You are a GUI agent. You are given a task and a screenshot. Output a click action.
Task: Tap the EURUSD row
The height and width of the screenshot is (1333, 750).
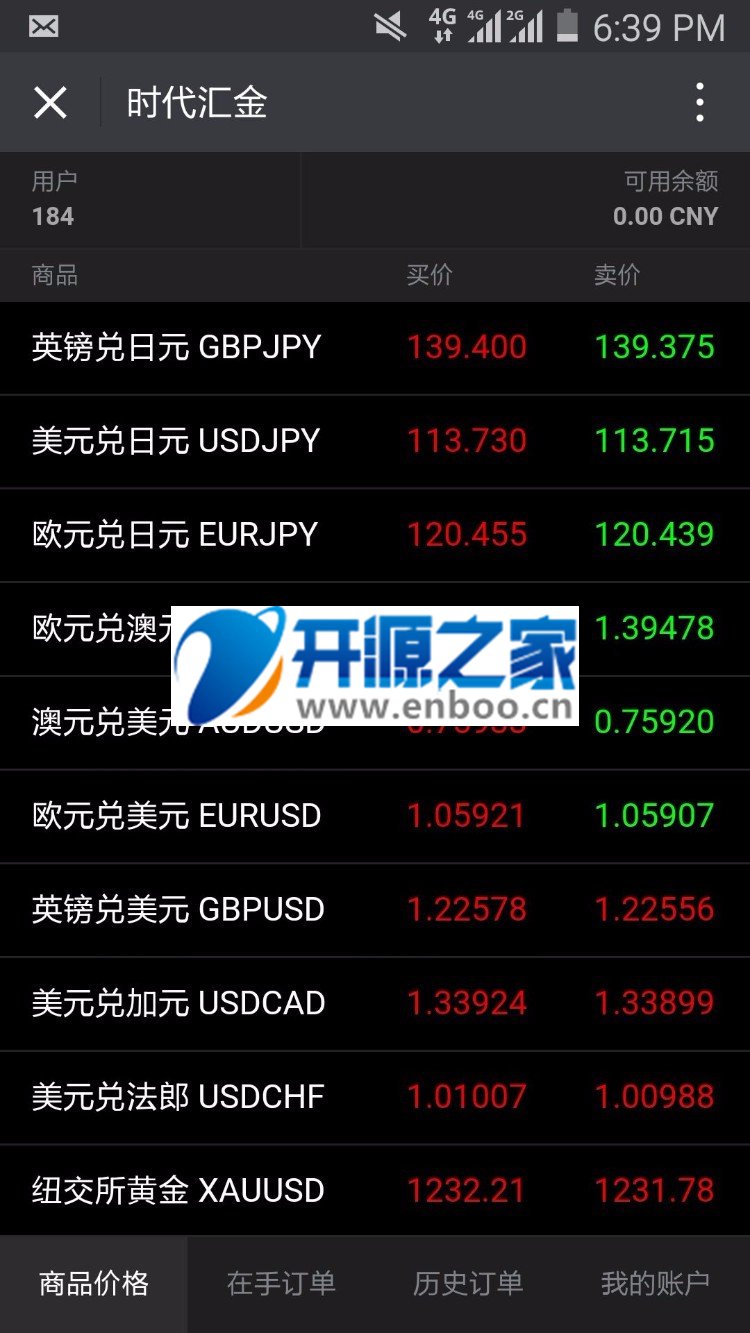click(375, 817)
